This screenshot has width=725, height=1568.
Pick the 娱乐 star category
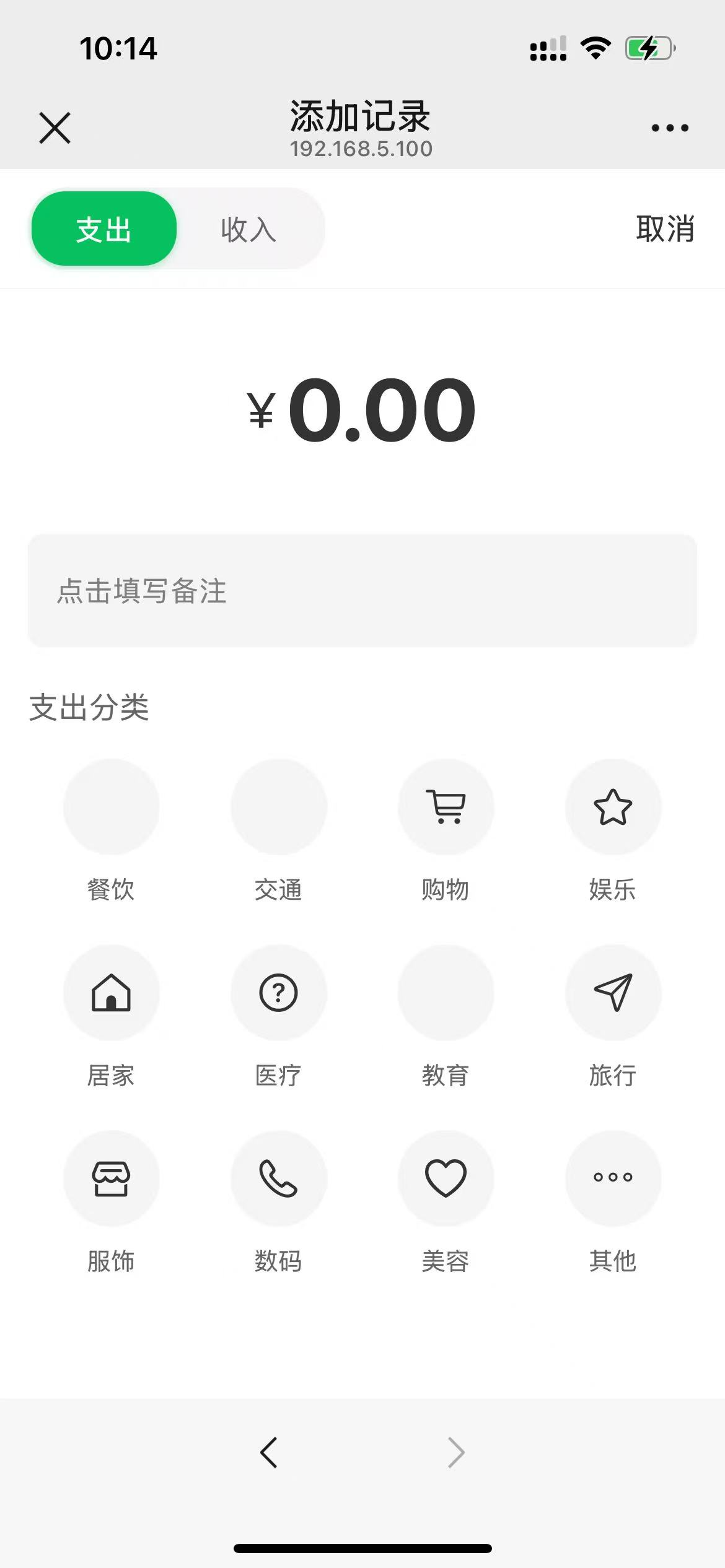click(613, 807)
